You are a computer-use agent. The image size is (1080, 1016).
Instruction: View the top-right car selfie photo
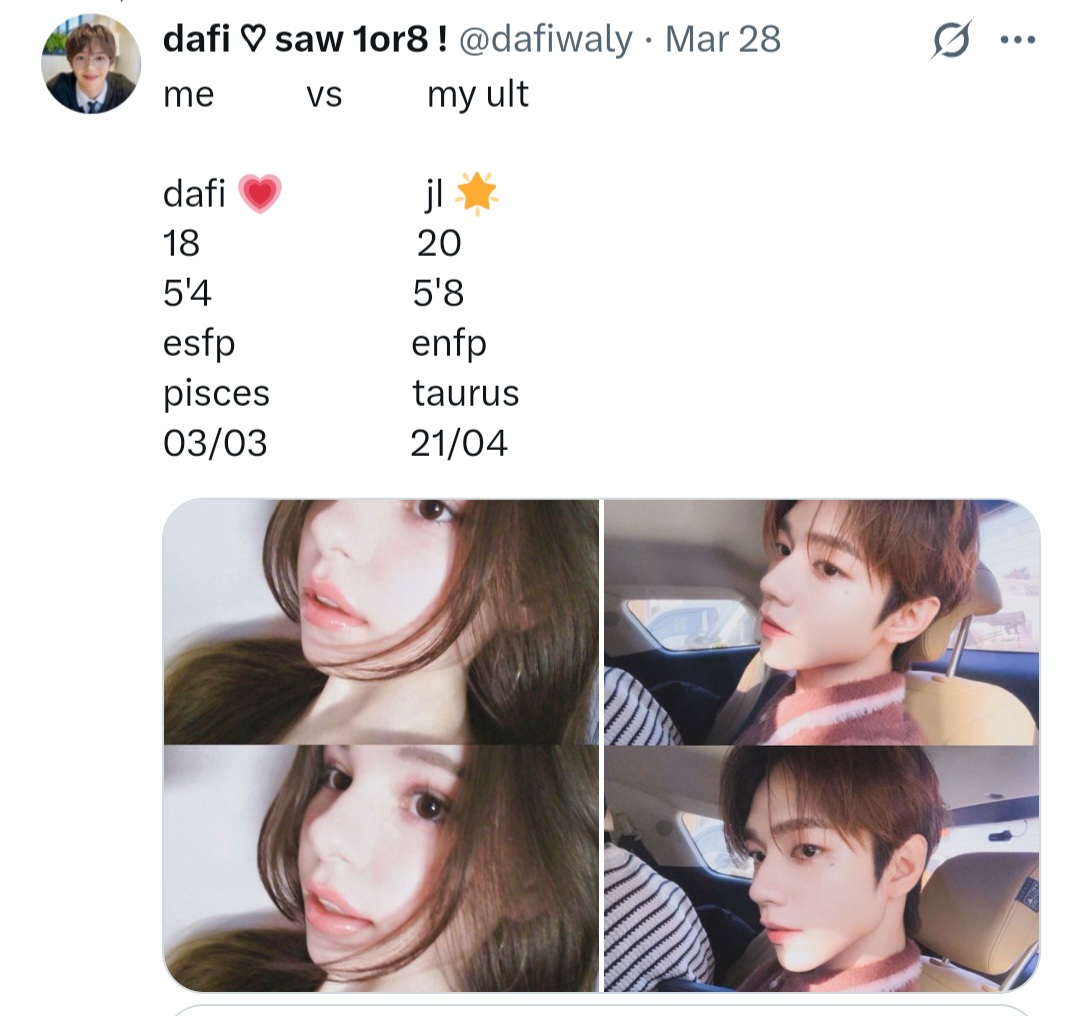tap(821, 622)
